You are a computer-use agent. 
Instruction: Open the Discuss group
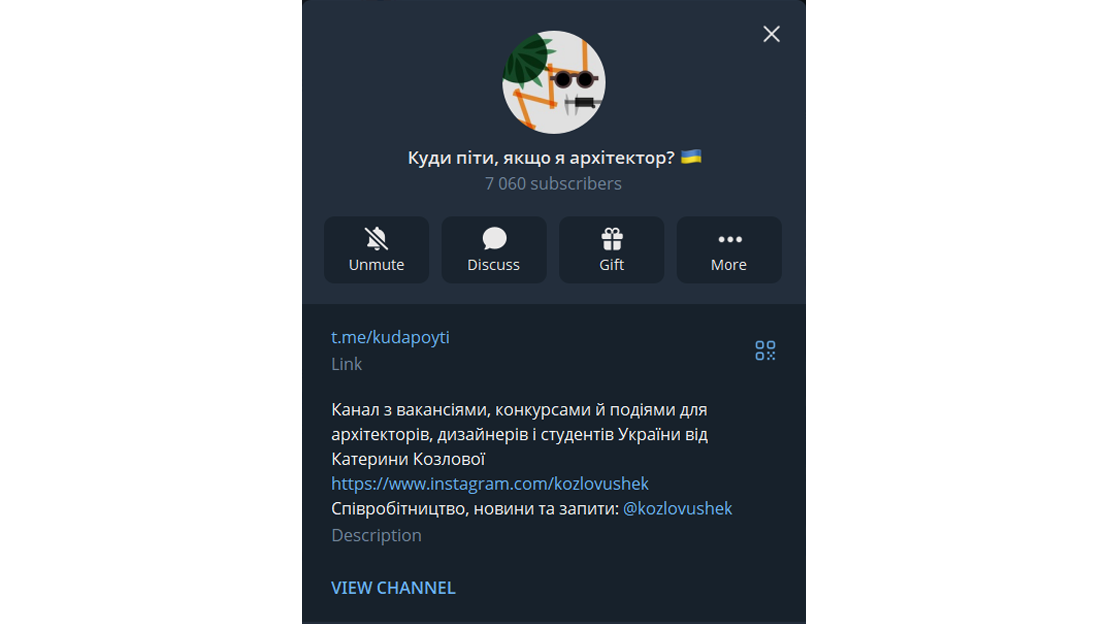coord(494,249)
